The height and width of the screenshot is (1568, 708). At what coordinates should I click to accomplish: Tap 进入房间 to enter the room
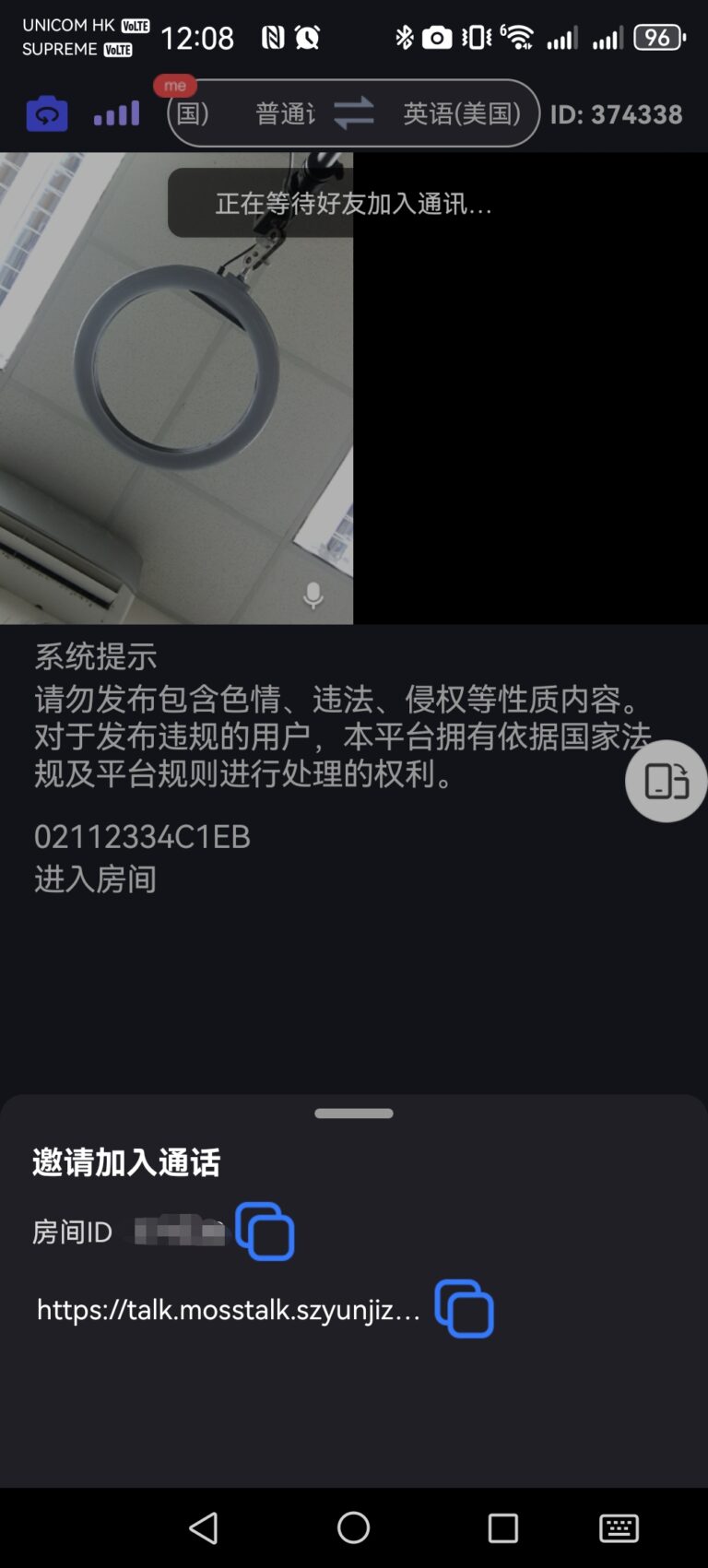tap(95, 880)
